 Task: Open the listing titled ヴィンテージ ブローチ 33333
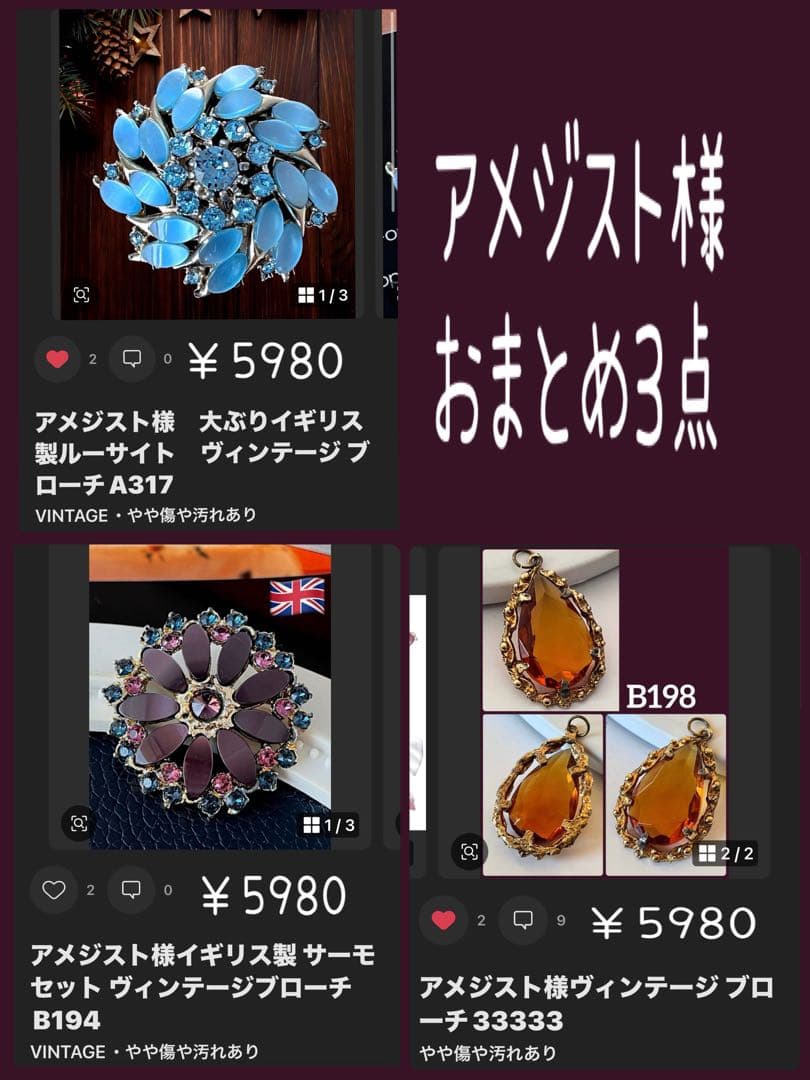tap(600, 997)
